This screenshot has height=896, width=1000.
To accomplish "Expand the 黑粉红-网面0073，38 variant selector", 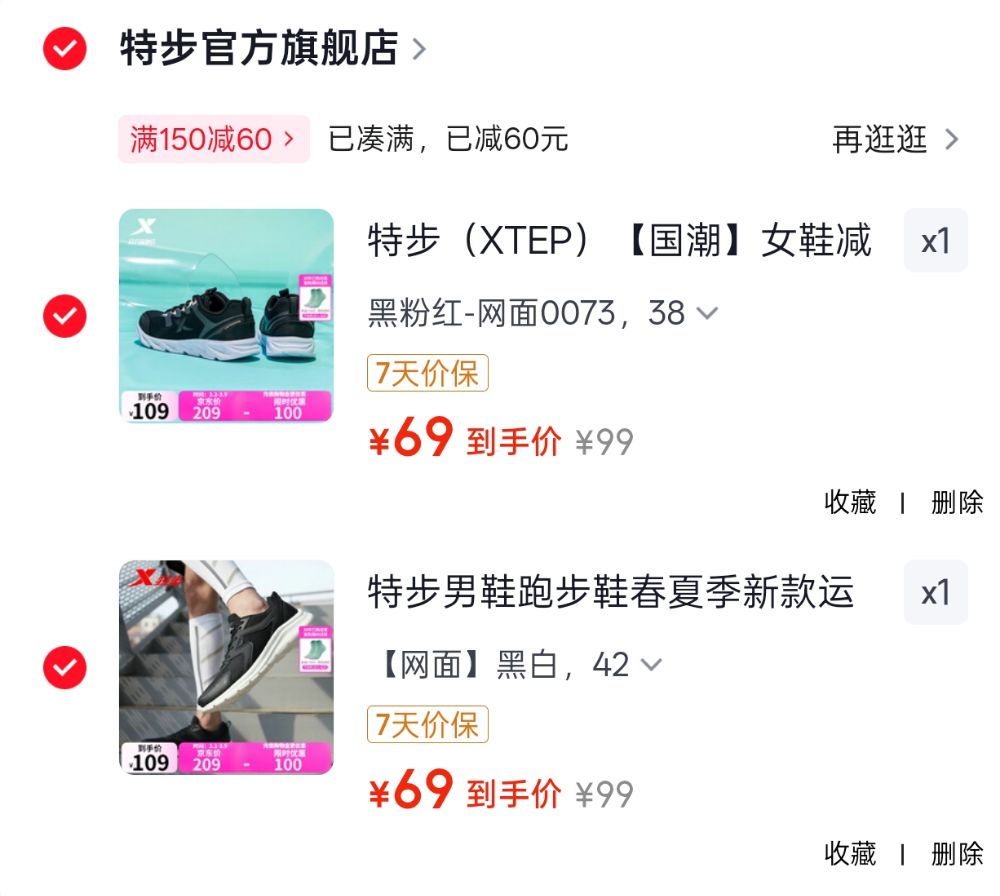I will [x=543, y=314].
